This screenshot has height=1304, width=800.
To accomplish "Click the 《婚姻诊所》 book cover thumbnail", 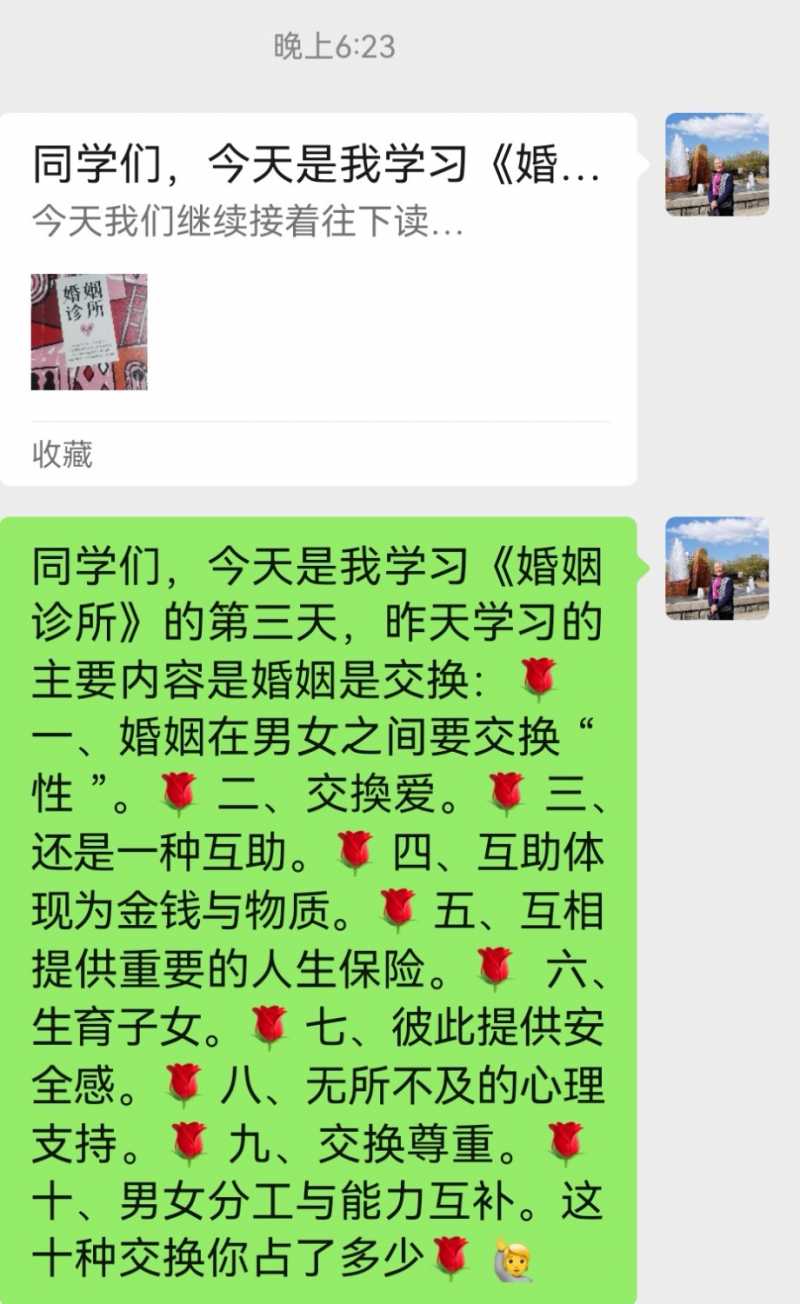I will click(x=87, y=331).
